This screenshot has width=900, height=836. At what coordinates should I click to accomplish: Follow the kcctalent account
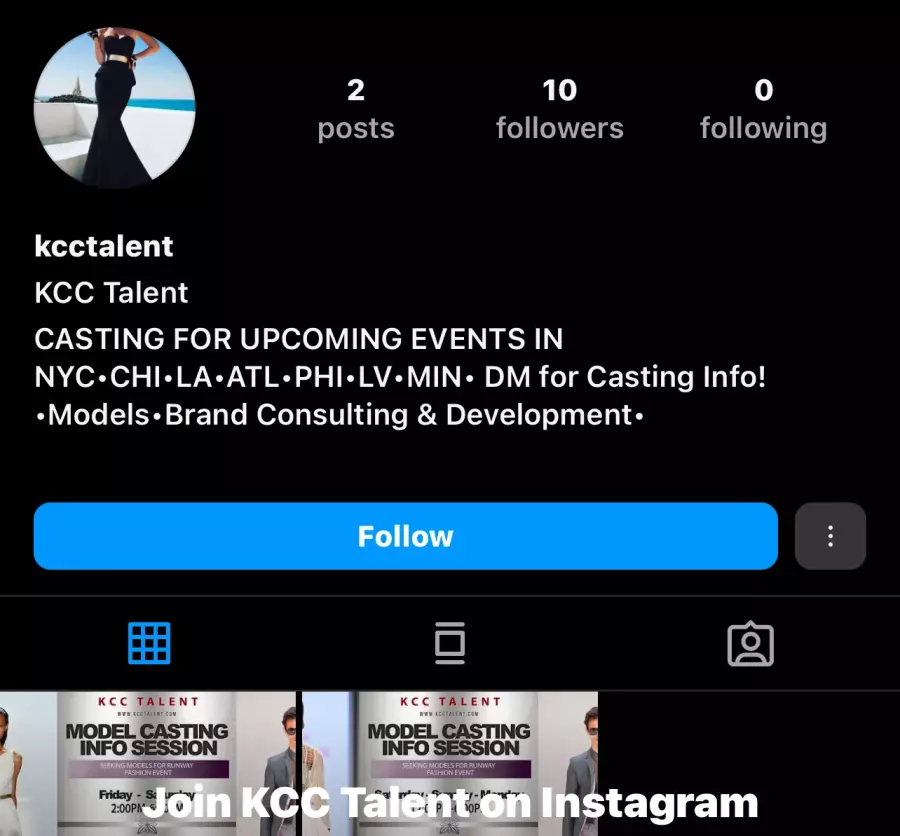coord(405,536)
